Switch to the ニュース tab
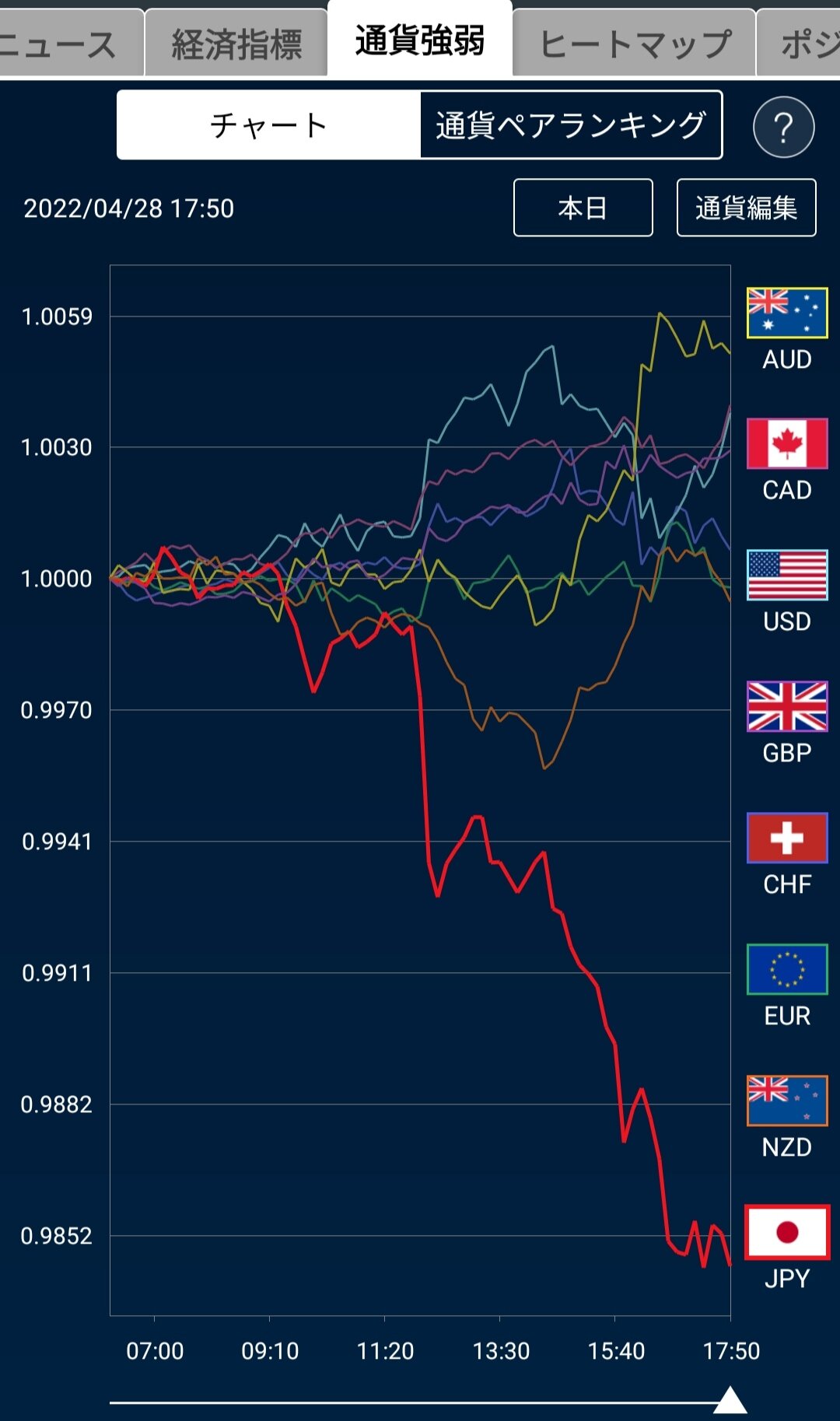 (x=70, y=43)
